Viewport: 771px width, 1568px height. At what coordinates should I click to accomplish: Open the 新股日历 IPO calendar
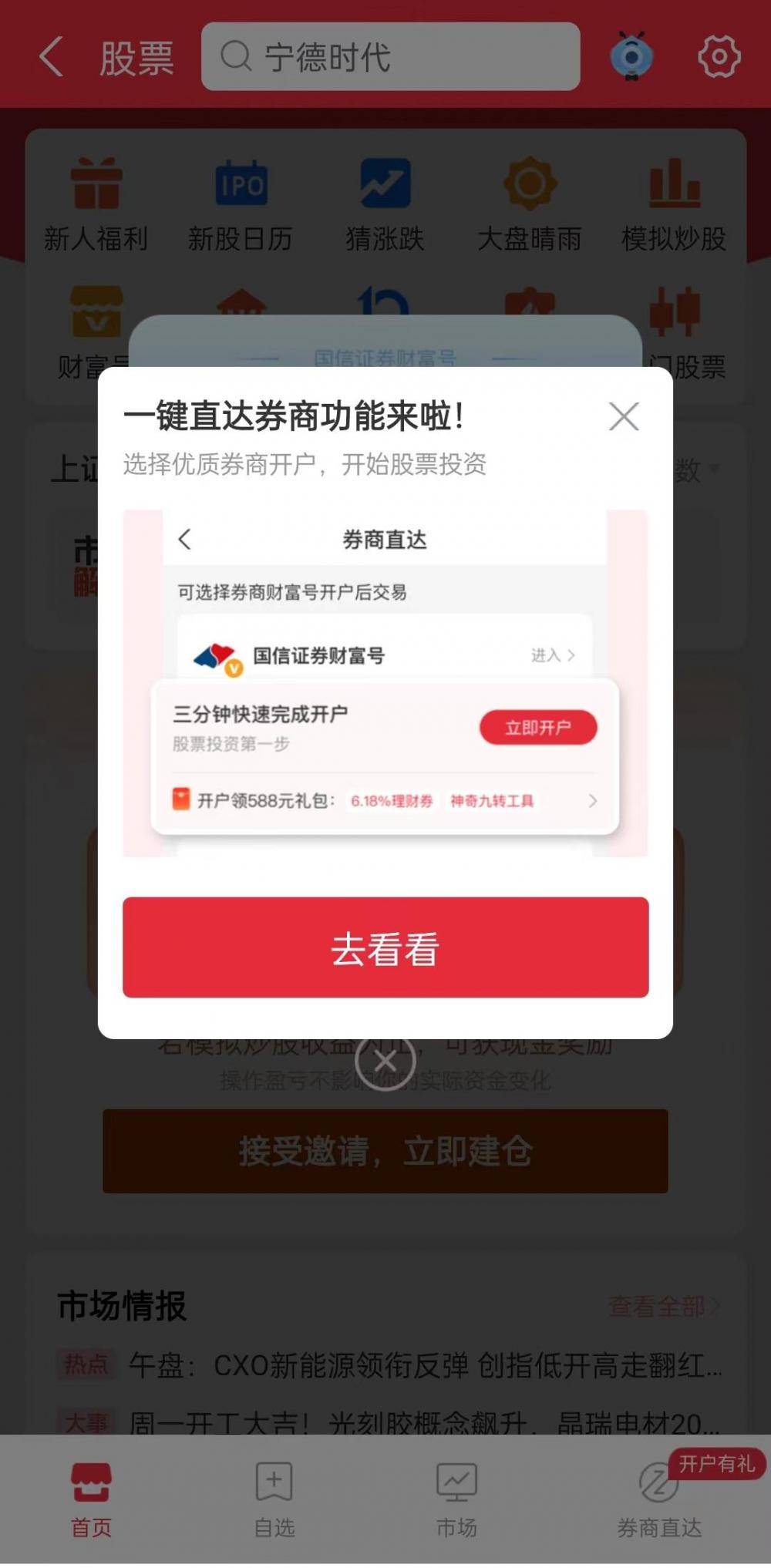point(241,202)
